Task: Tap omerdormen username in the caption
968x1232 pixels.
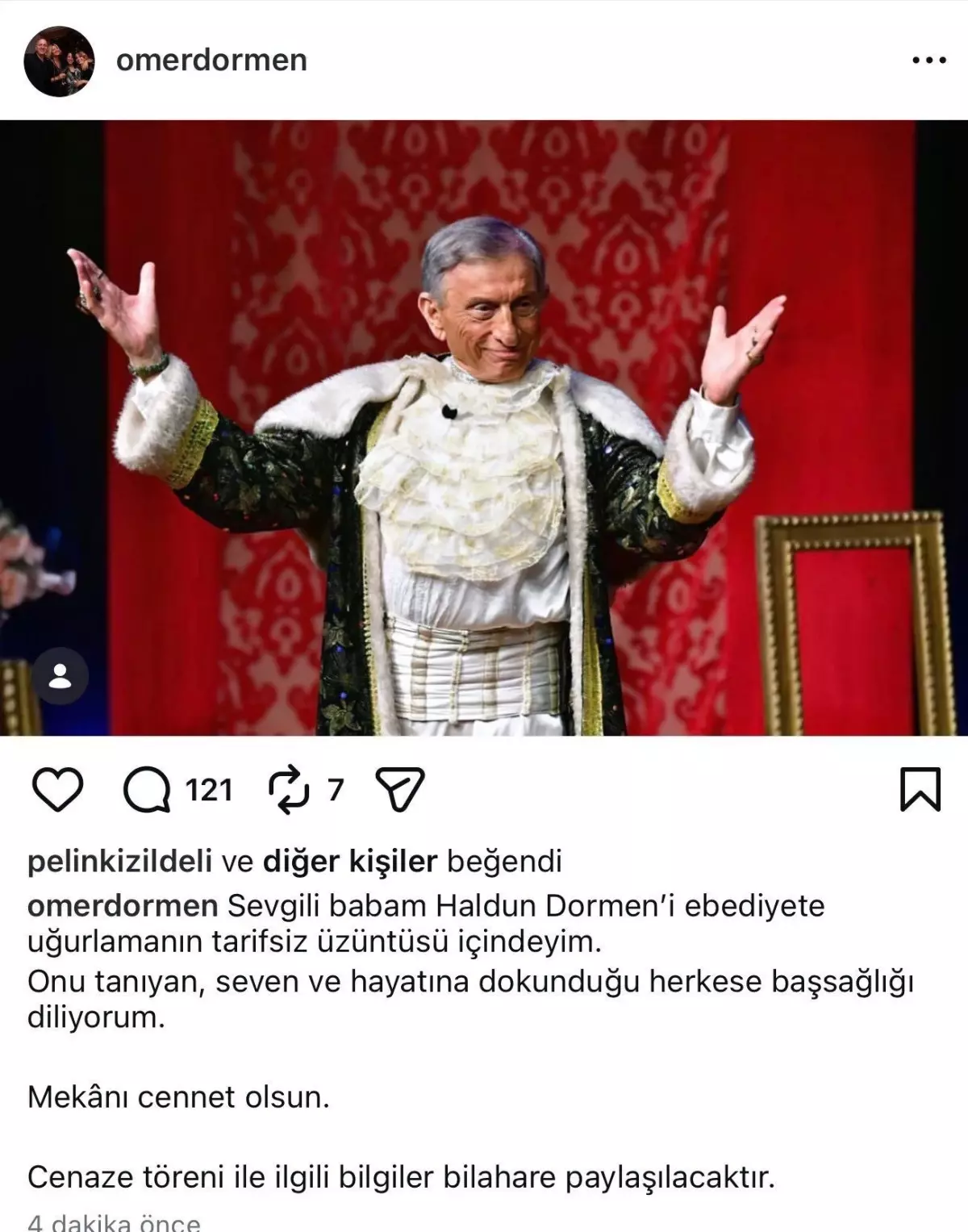Action: tap(123, 906)
